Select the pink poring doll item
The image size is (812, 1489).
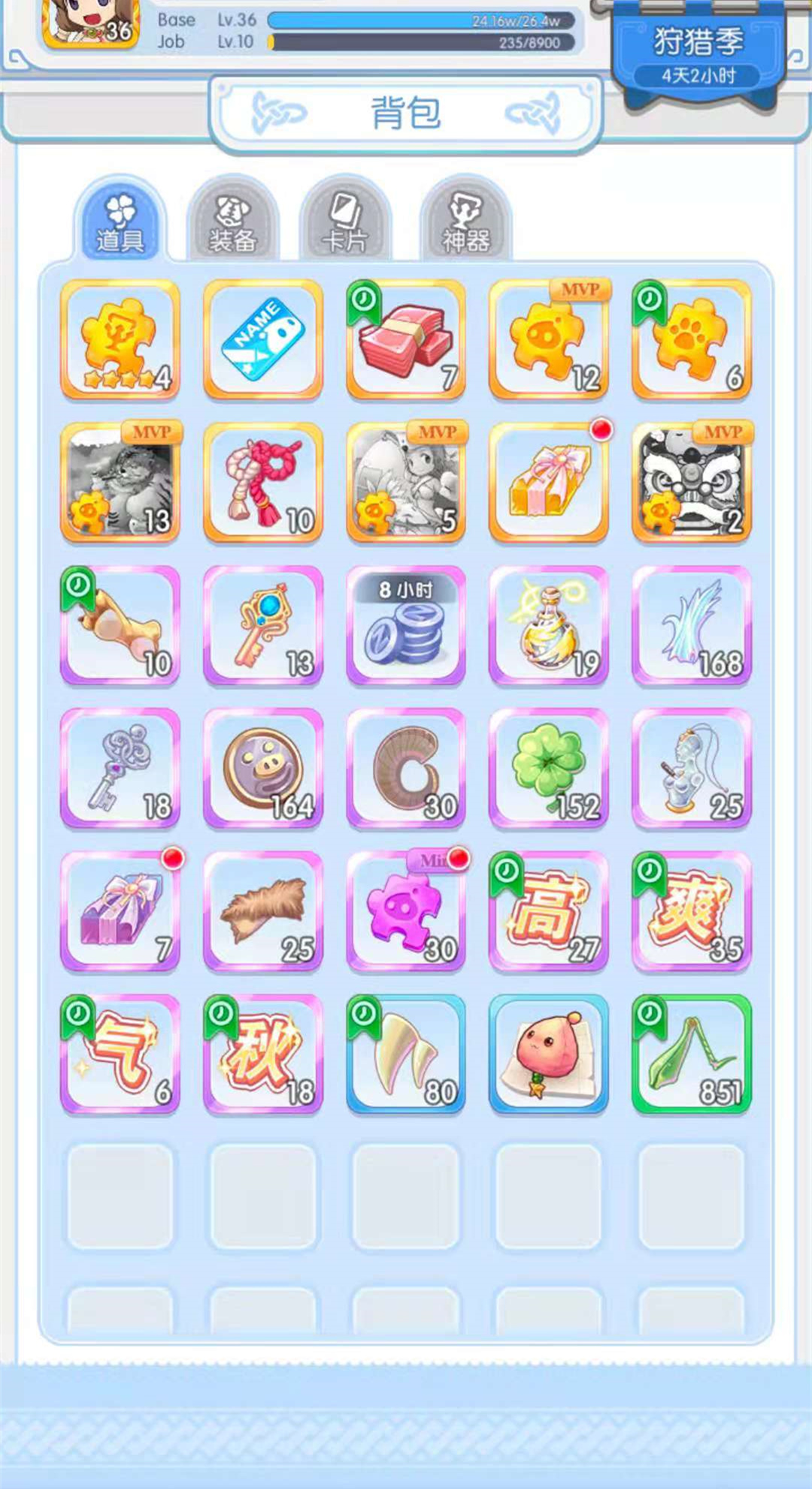[x=549, y=1054]
